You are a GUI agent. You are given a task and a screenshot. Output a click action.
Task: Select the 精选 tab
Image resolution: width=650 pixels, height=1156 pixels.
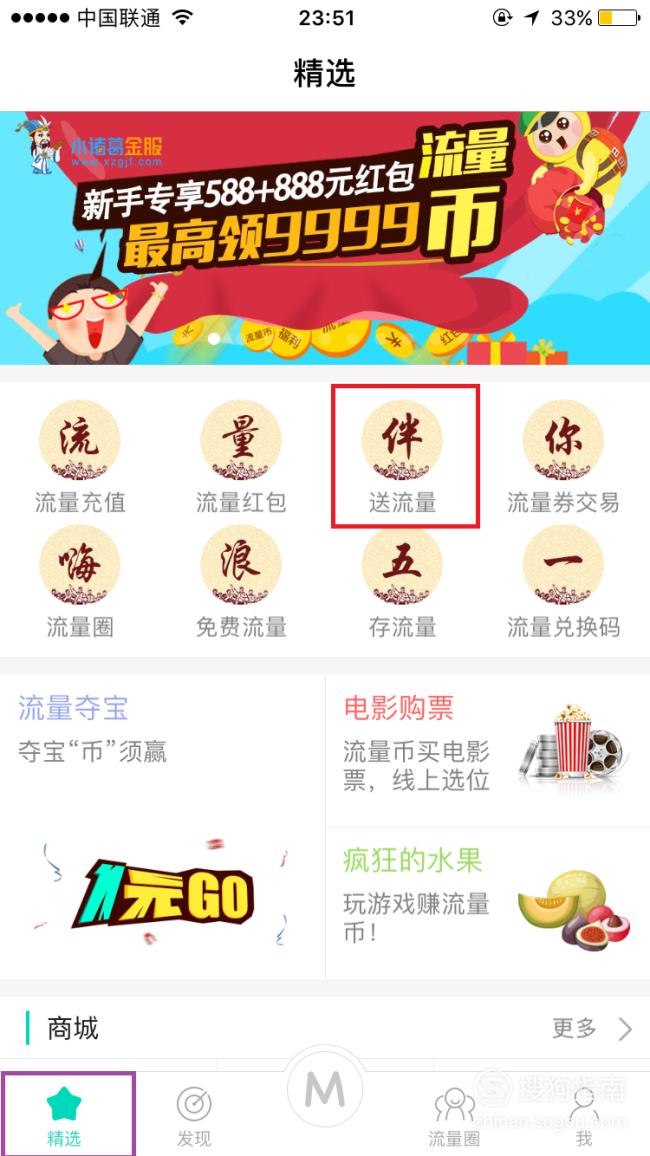pyautogui.click(x=64, y=1117)
